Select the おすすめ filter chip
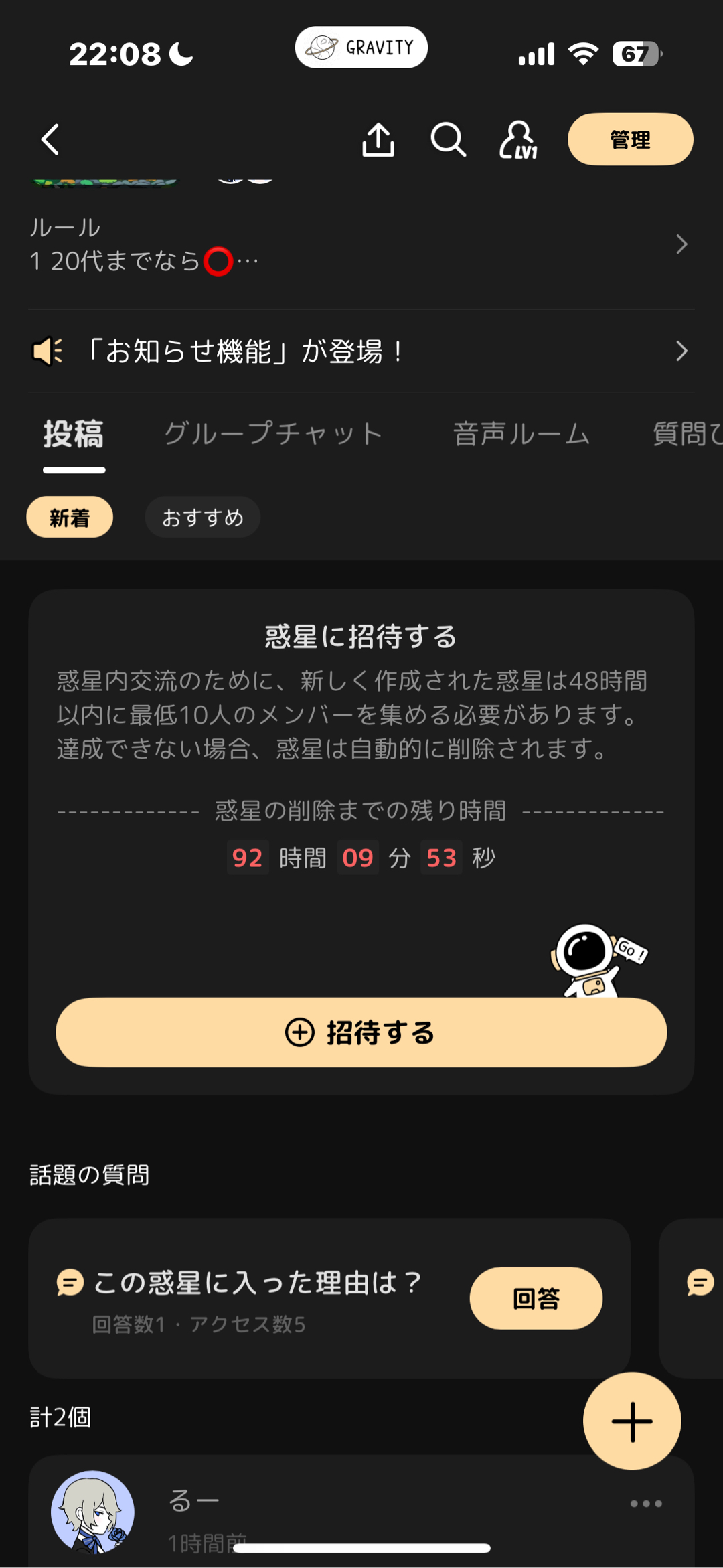This screenshot has height=1568, width=723. point(202,517)
